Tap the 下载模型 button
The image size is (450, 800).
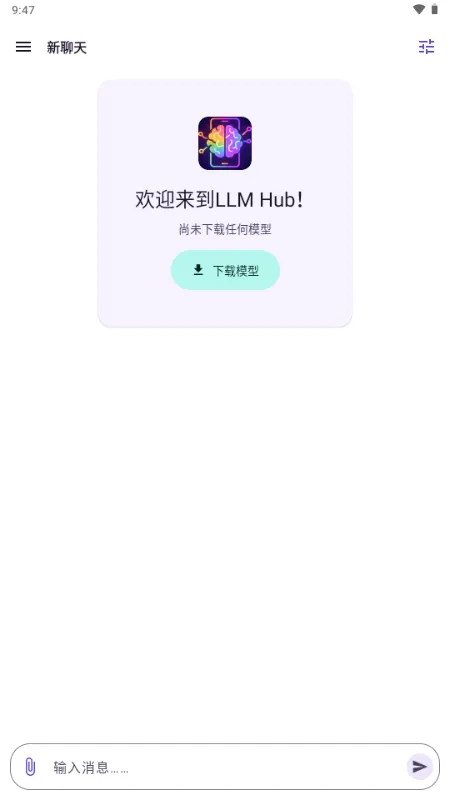[x=225, y=270]
